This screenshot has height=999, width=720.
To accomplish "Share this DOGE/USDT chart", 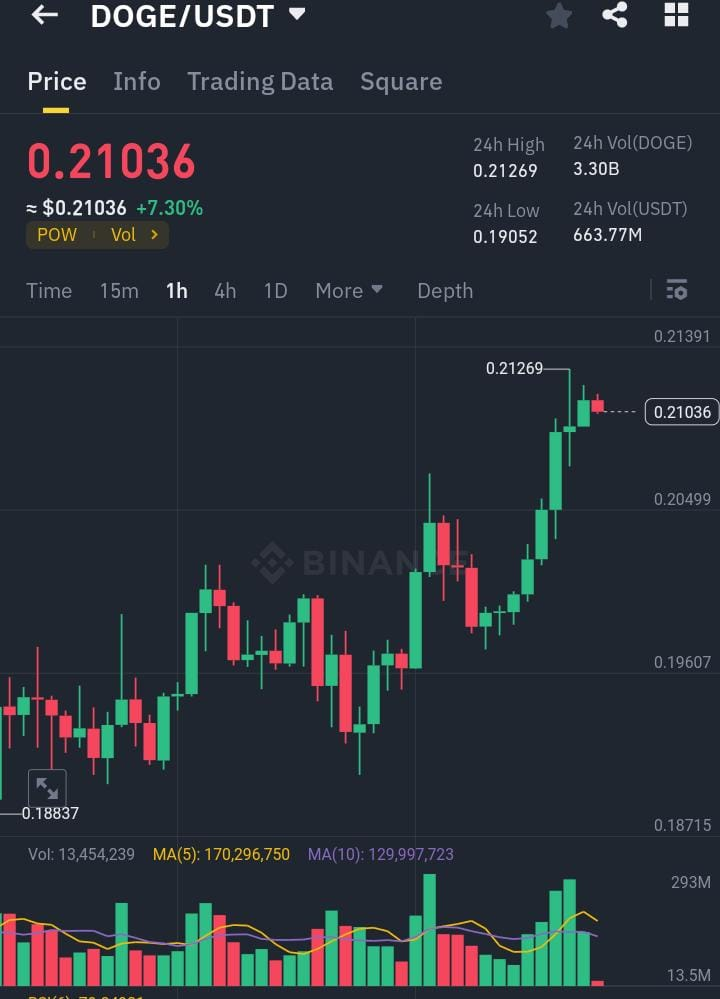I will pyautogui.click(x=615, y=15).
